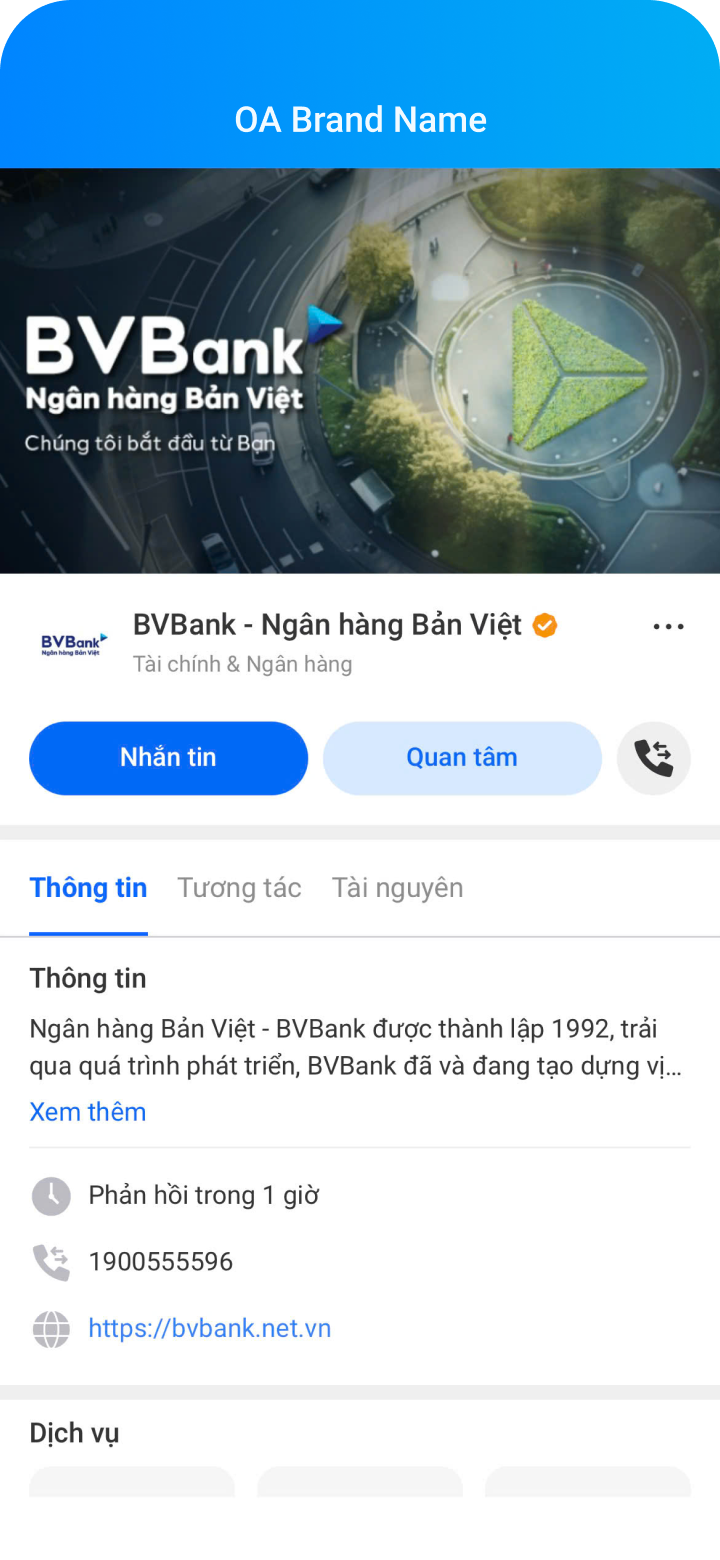Click the phone number 1900555596
720x1560 pixels.
[161, 1261]
